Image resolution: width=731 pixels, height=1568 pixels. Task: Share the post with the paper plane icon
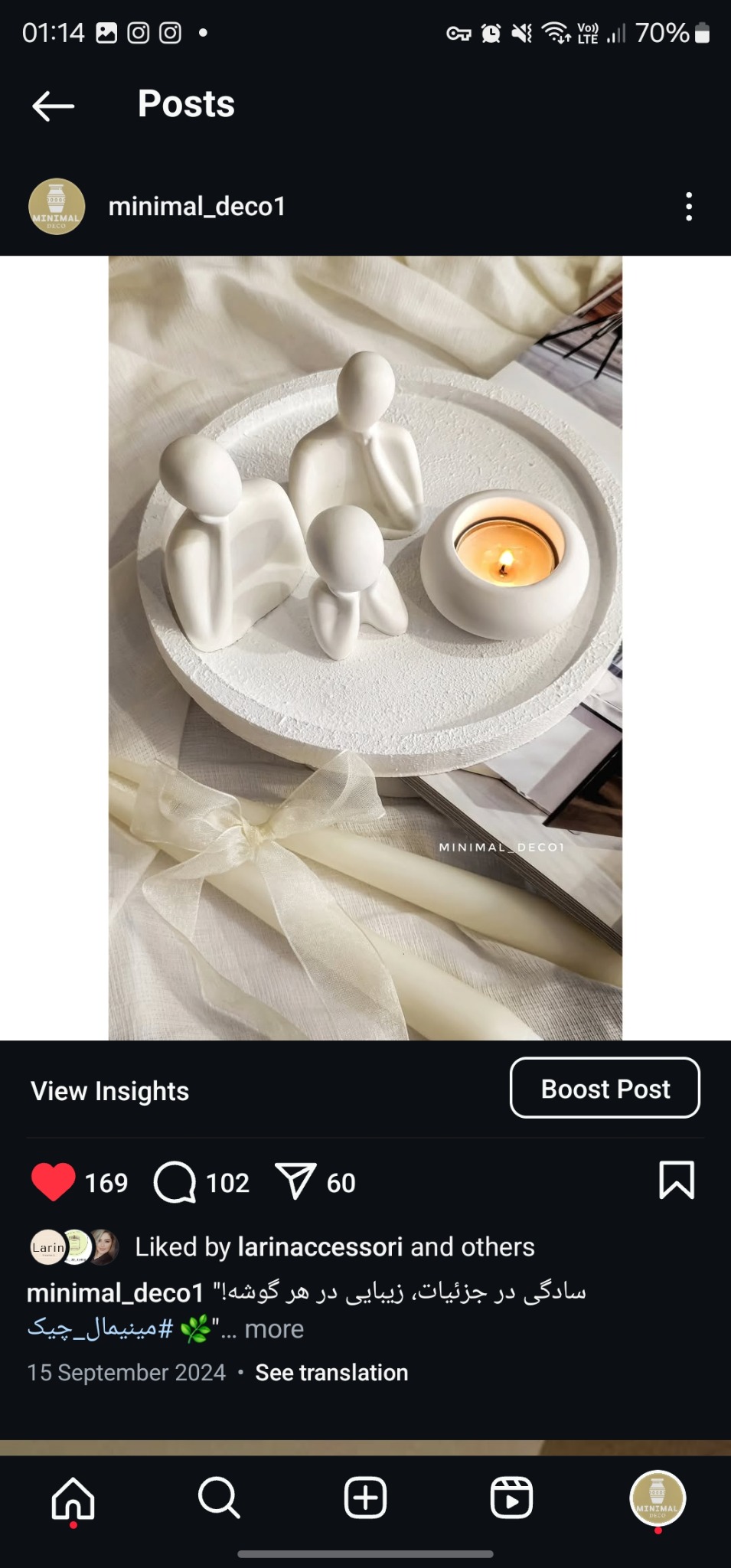coord(295,1182)
